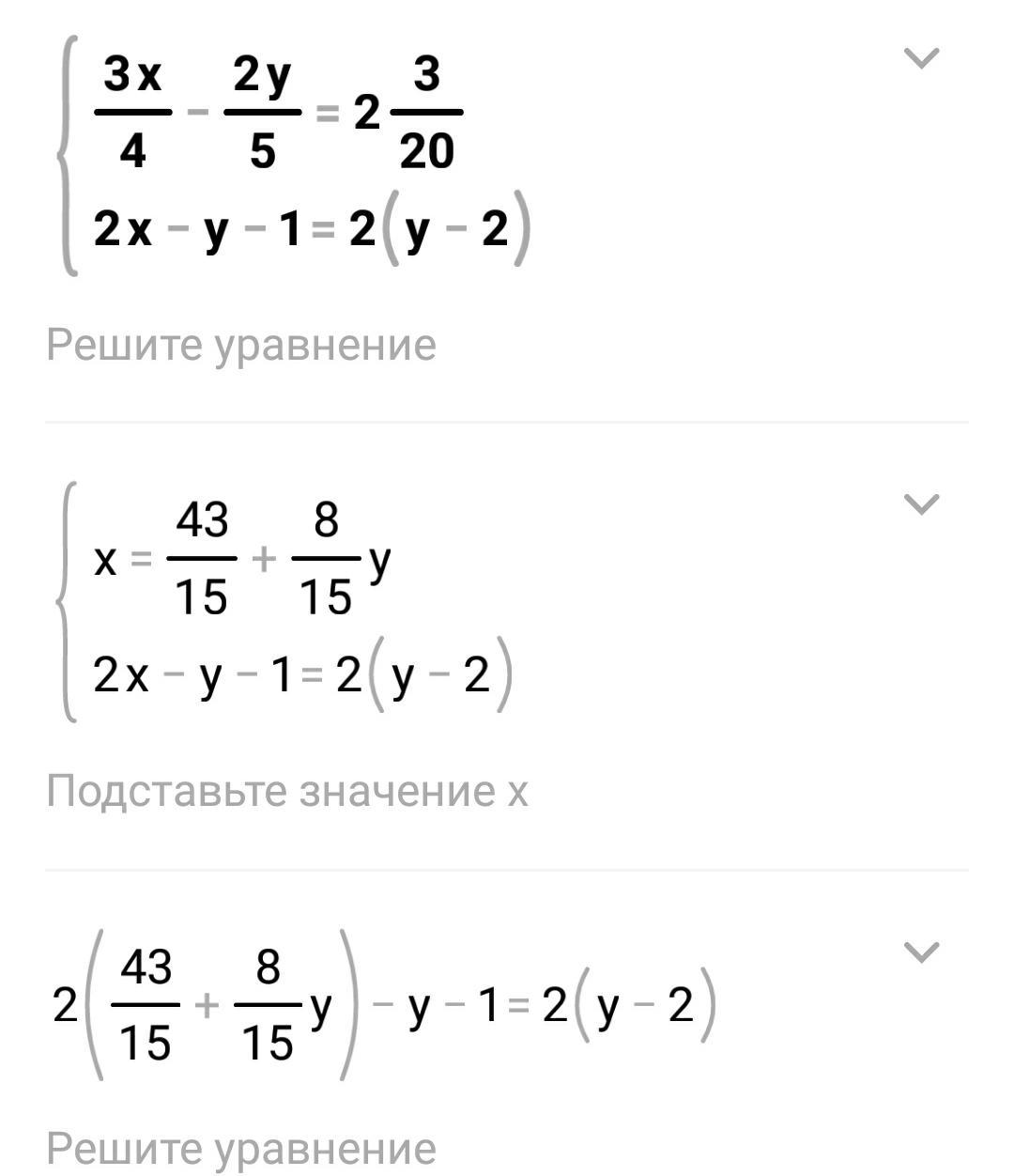The width and height of the screenshot is (1014, 1176).
Task: Expand the step with fractions 3x/4 − 2y/5
Action: pyautogui.click(x=921, y=58)
